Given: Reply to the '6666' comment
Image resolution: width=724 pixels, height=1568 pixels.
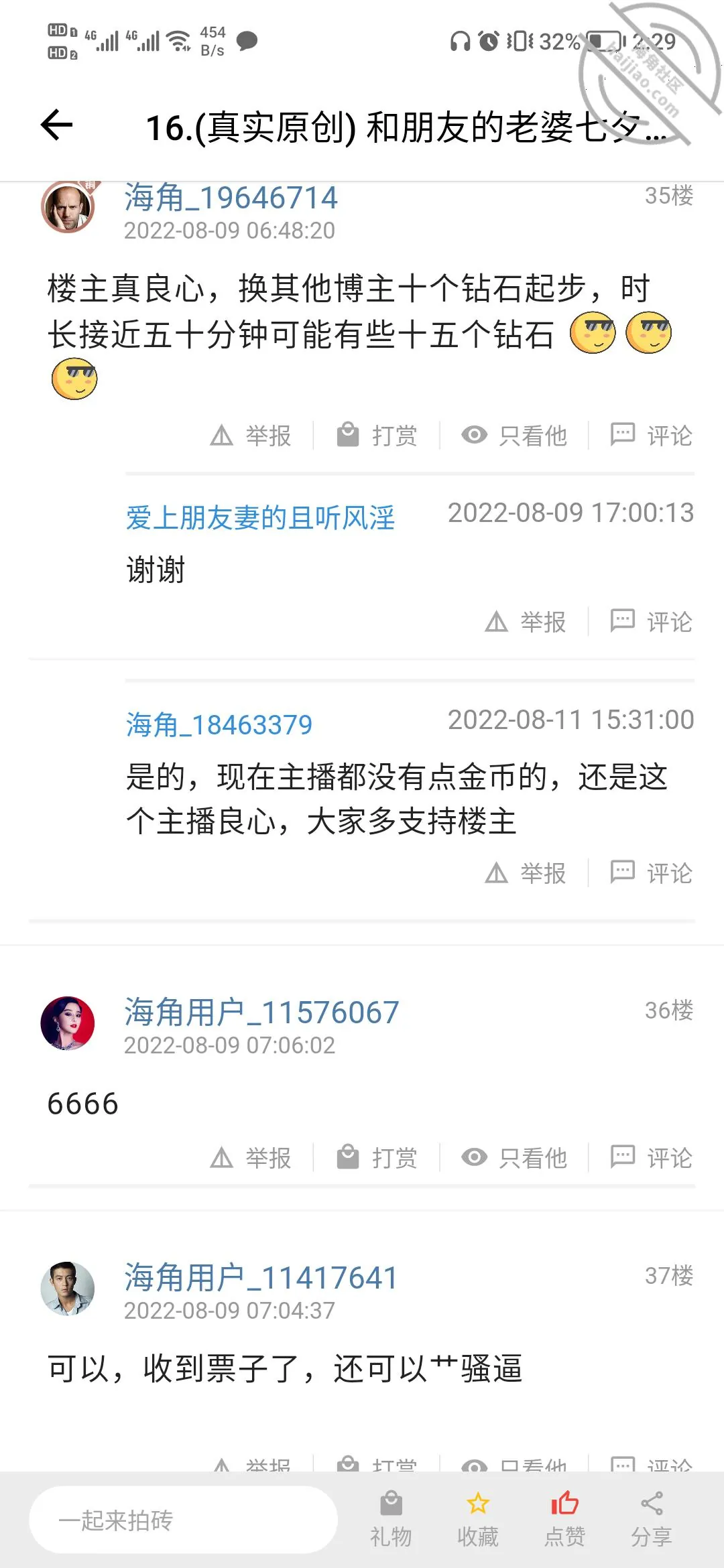Looking at the screenshot, I should 651,1158.
